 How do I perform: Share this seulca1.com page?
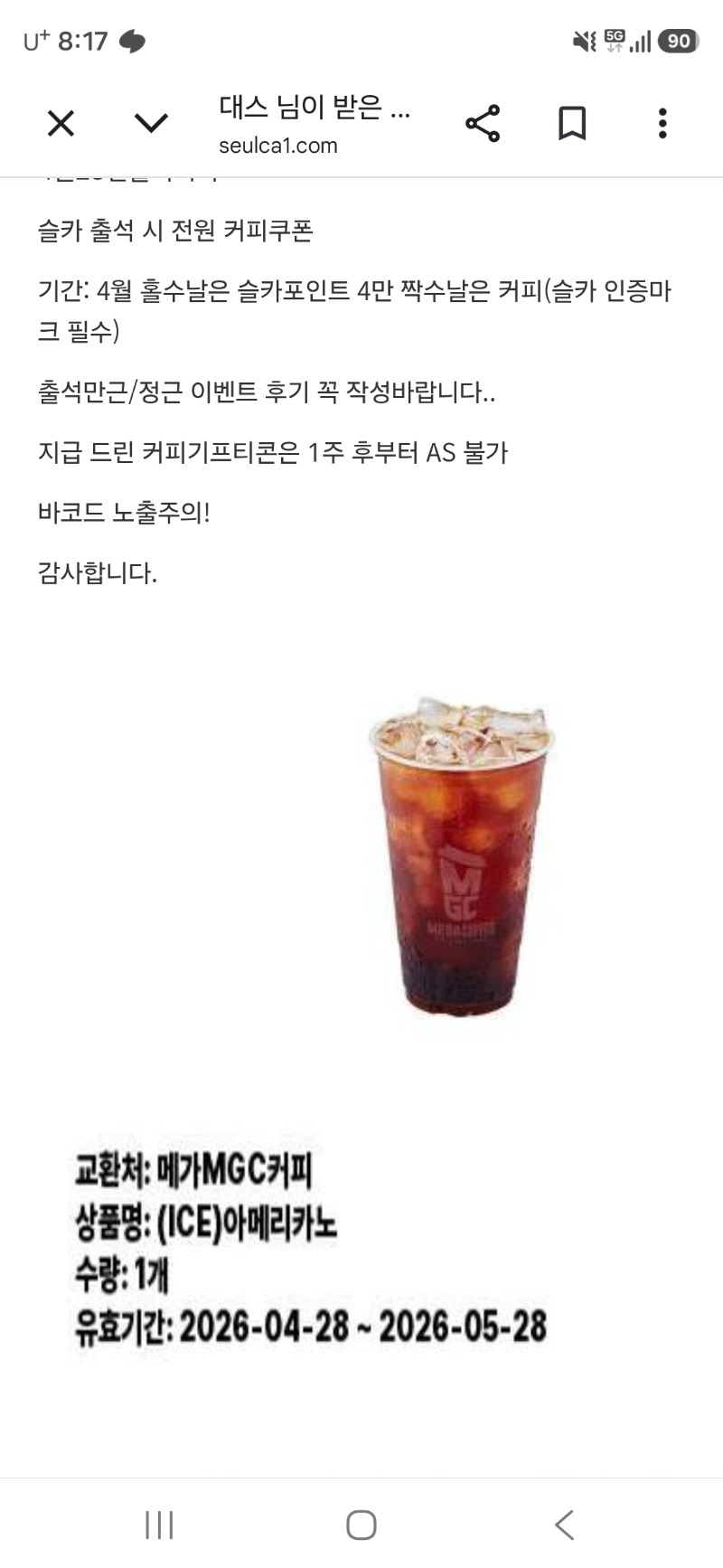coord(483,123)
